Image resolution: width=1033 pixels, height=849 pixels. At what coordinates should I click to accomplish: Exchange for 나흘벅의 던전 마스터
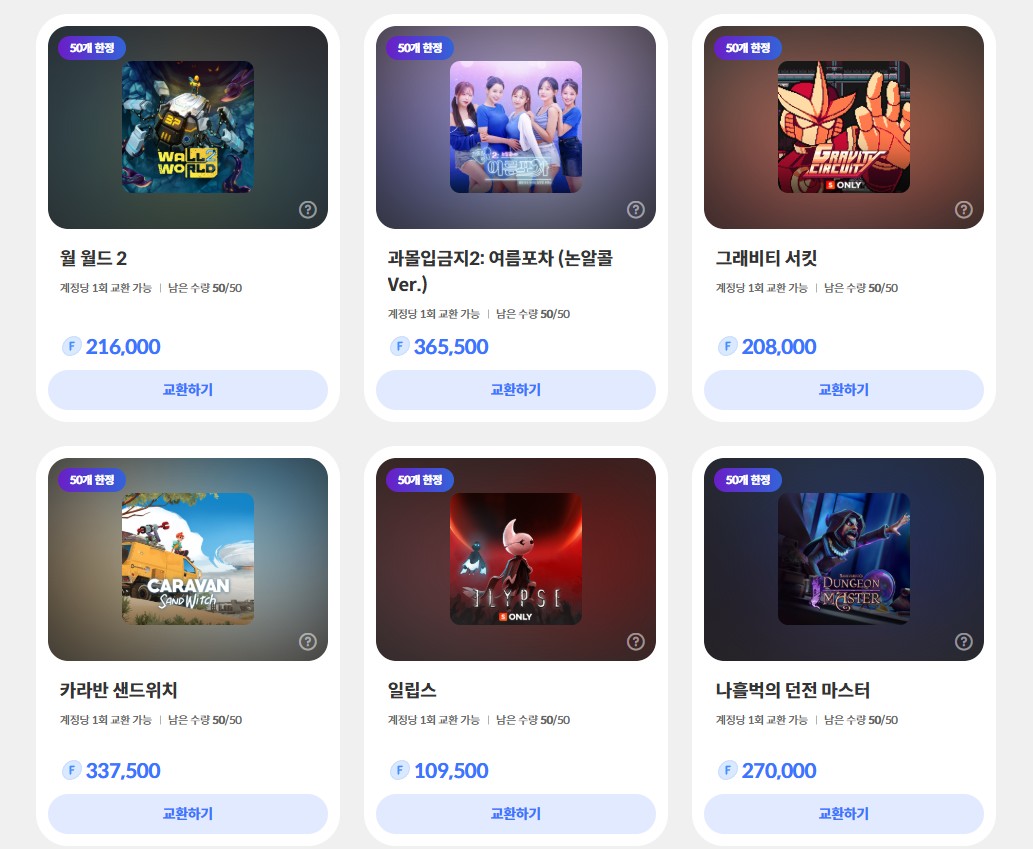click(x=844, y=814)
